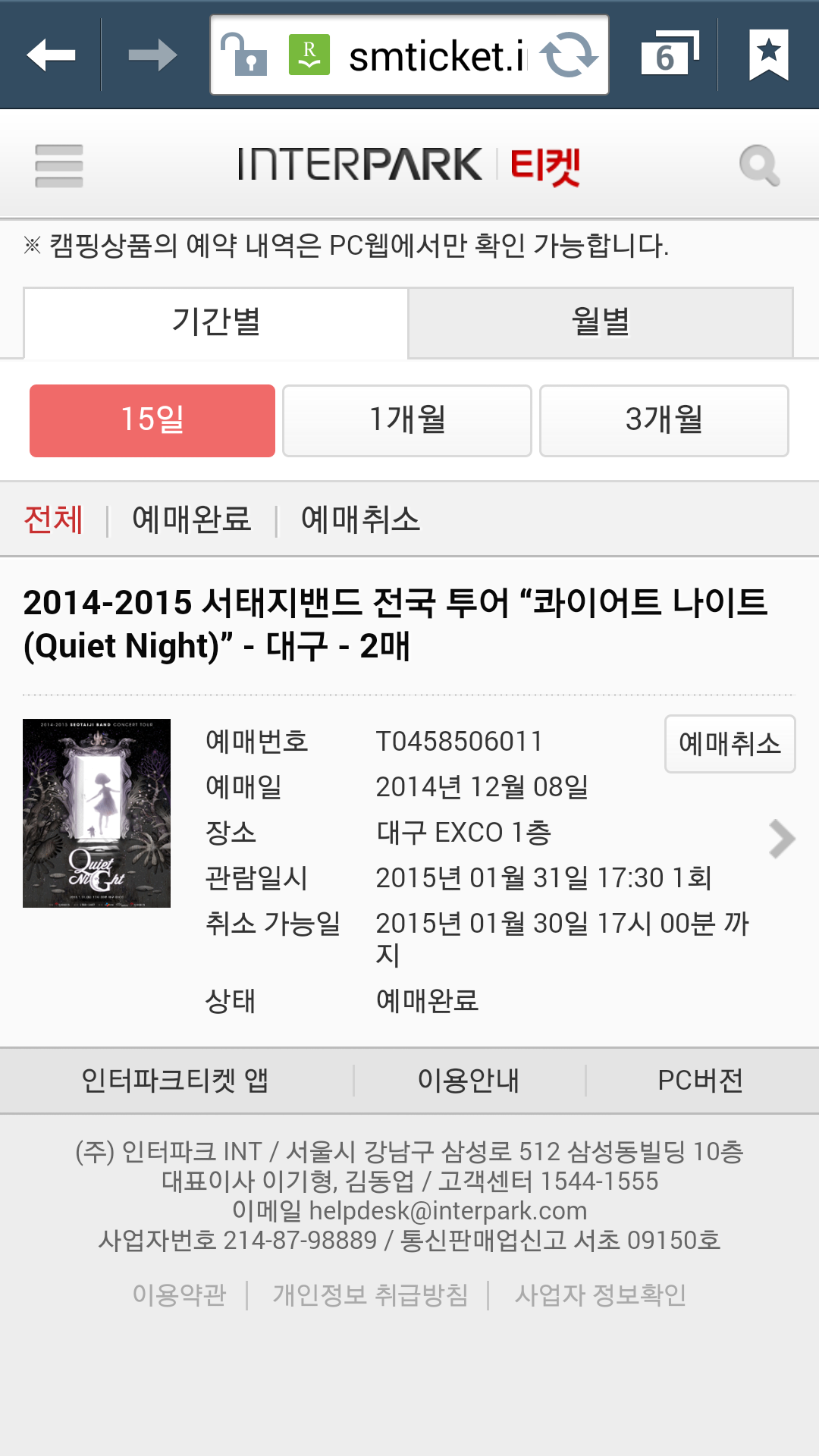This screenshot has height=1456, width=819.
Task: Tap the Interpark search magnifier
Action: pyautogui.click(x=759, y=165)
